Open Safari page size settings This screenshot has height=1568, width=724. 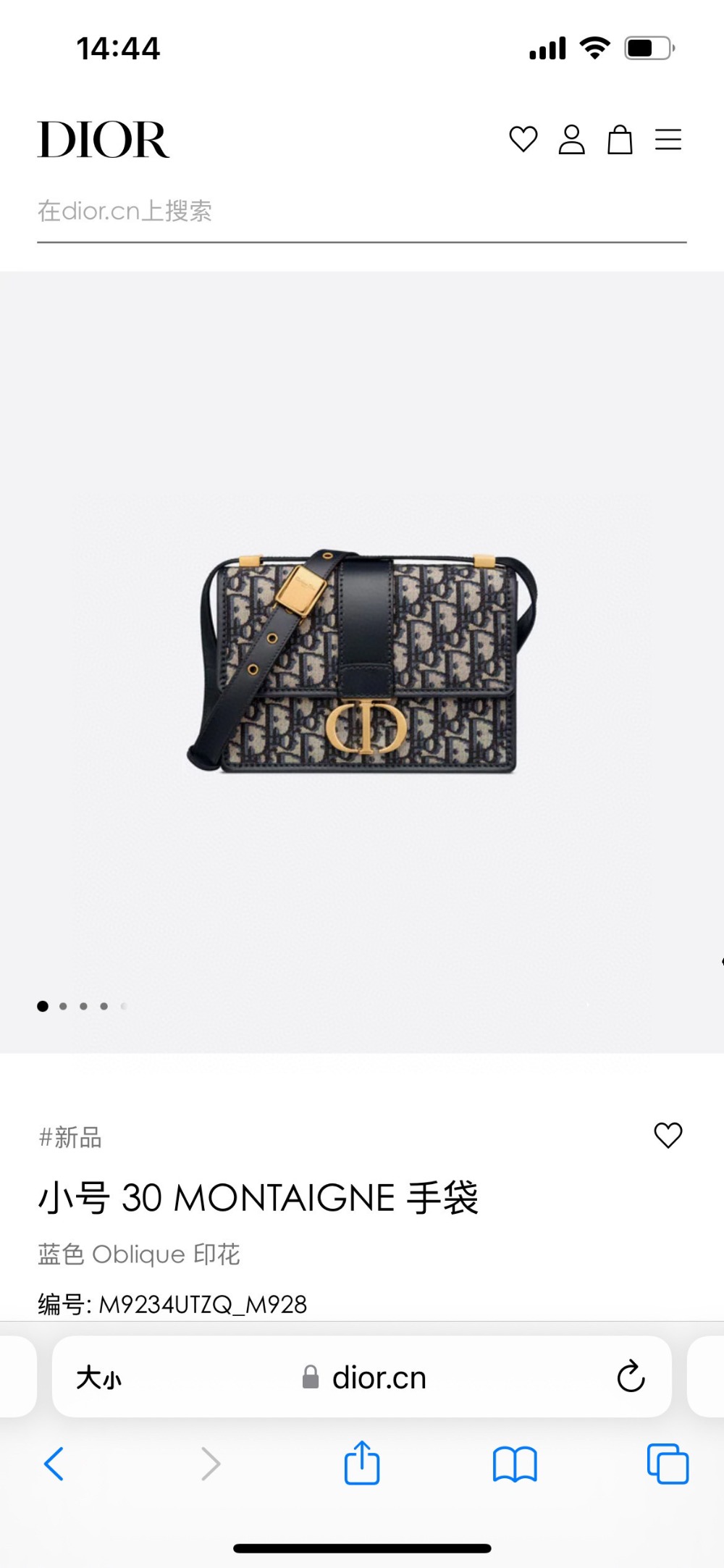point(99,1378)
